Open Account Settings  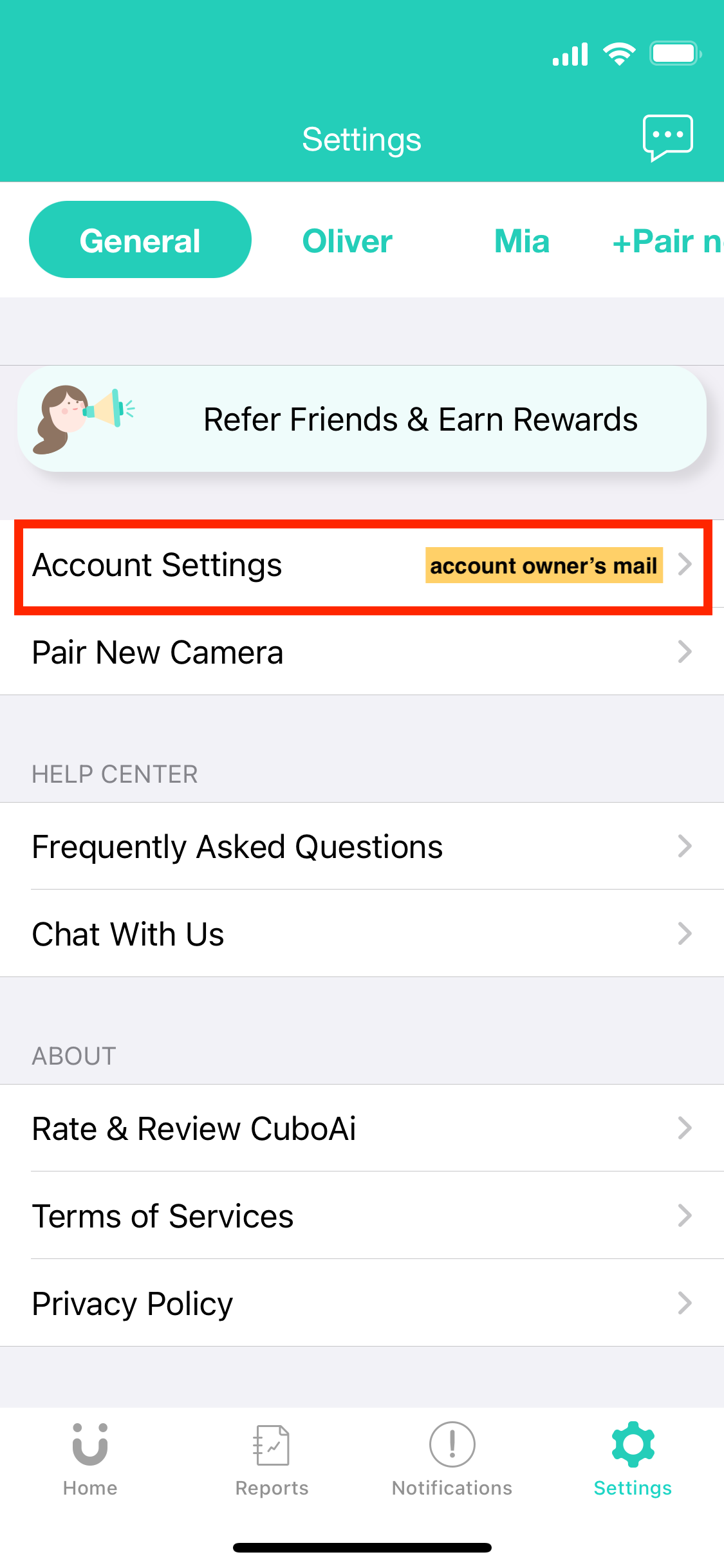[x=362, y=566]
